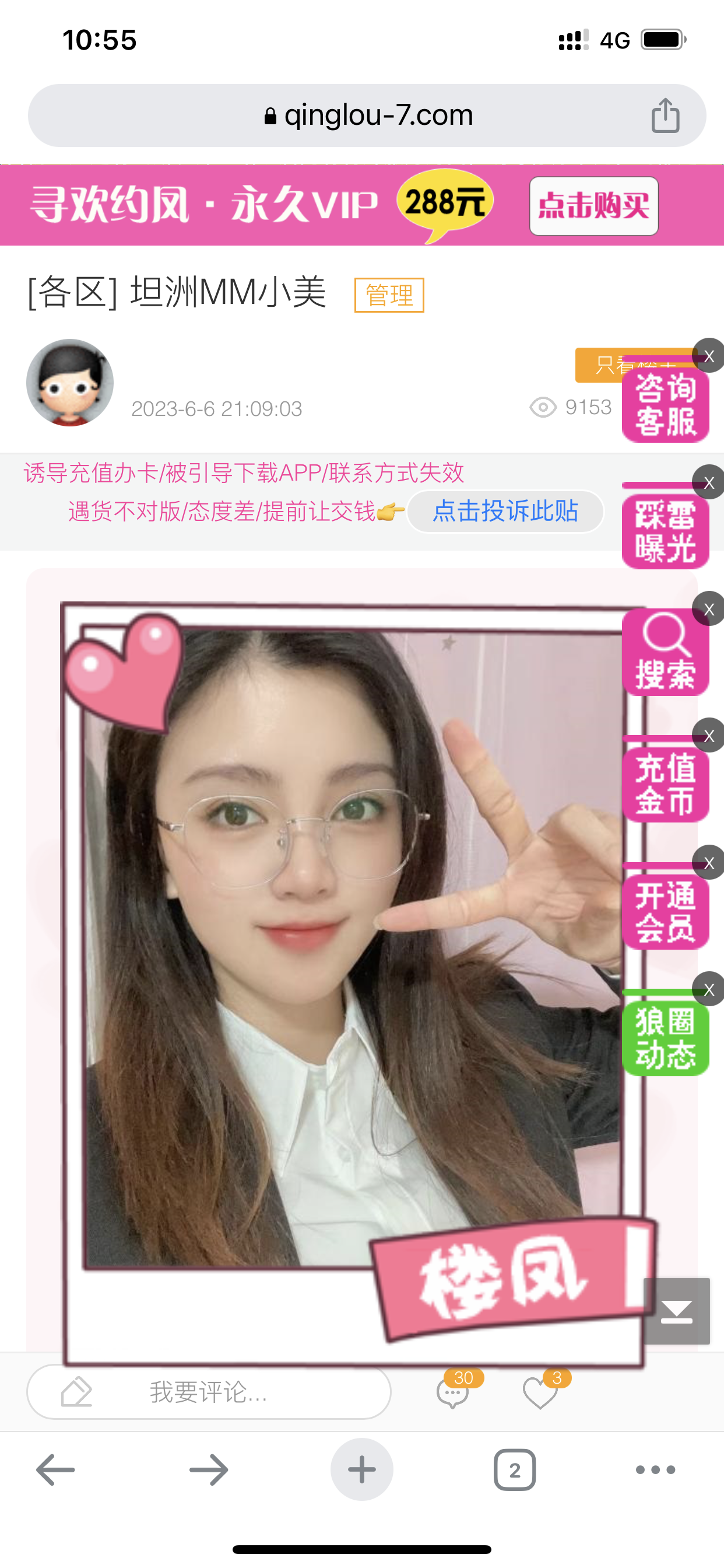The image size is (724, 1568).
Task: Open the 管理 tag button
Action: point(389,295)
